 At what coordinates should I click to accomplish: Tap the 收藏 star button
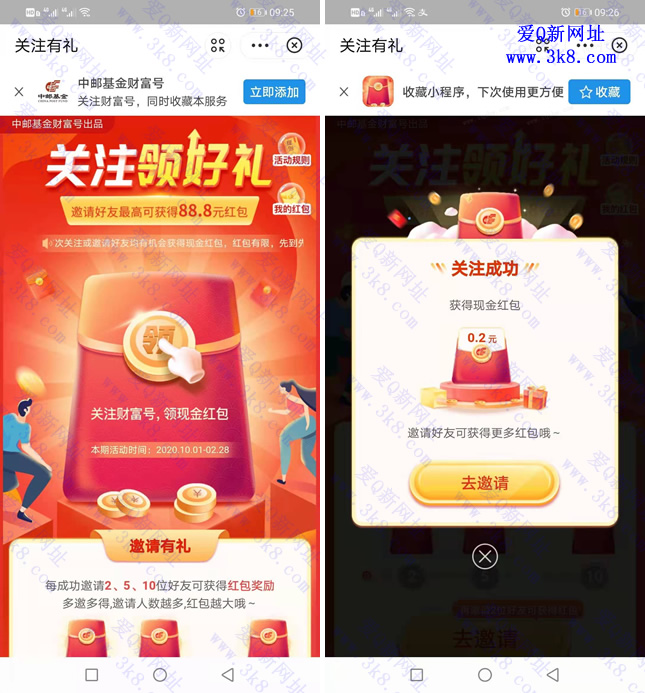[x=599, y=92]
